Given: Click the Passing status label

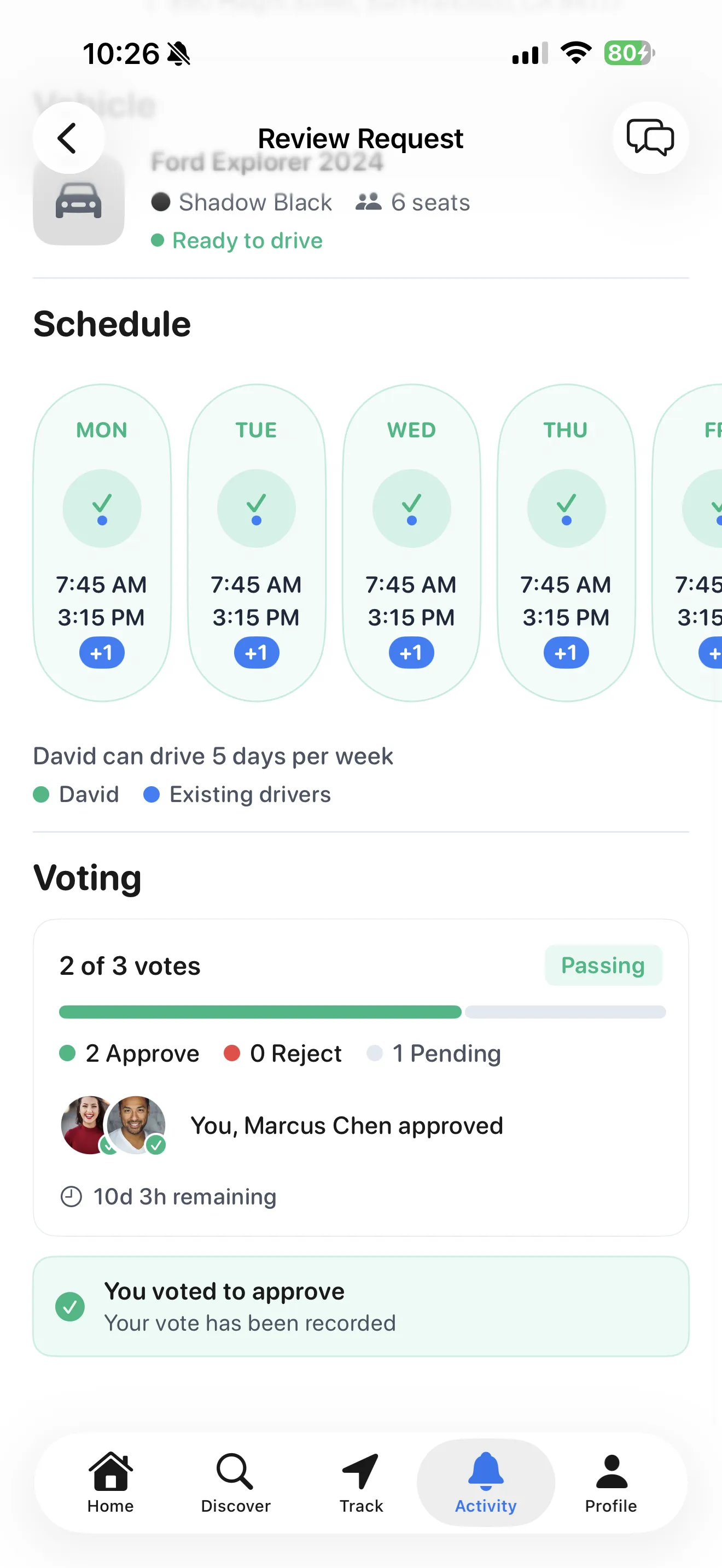Looking at the screenshot, I should tap(603, 966).
